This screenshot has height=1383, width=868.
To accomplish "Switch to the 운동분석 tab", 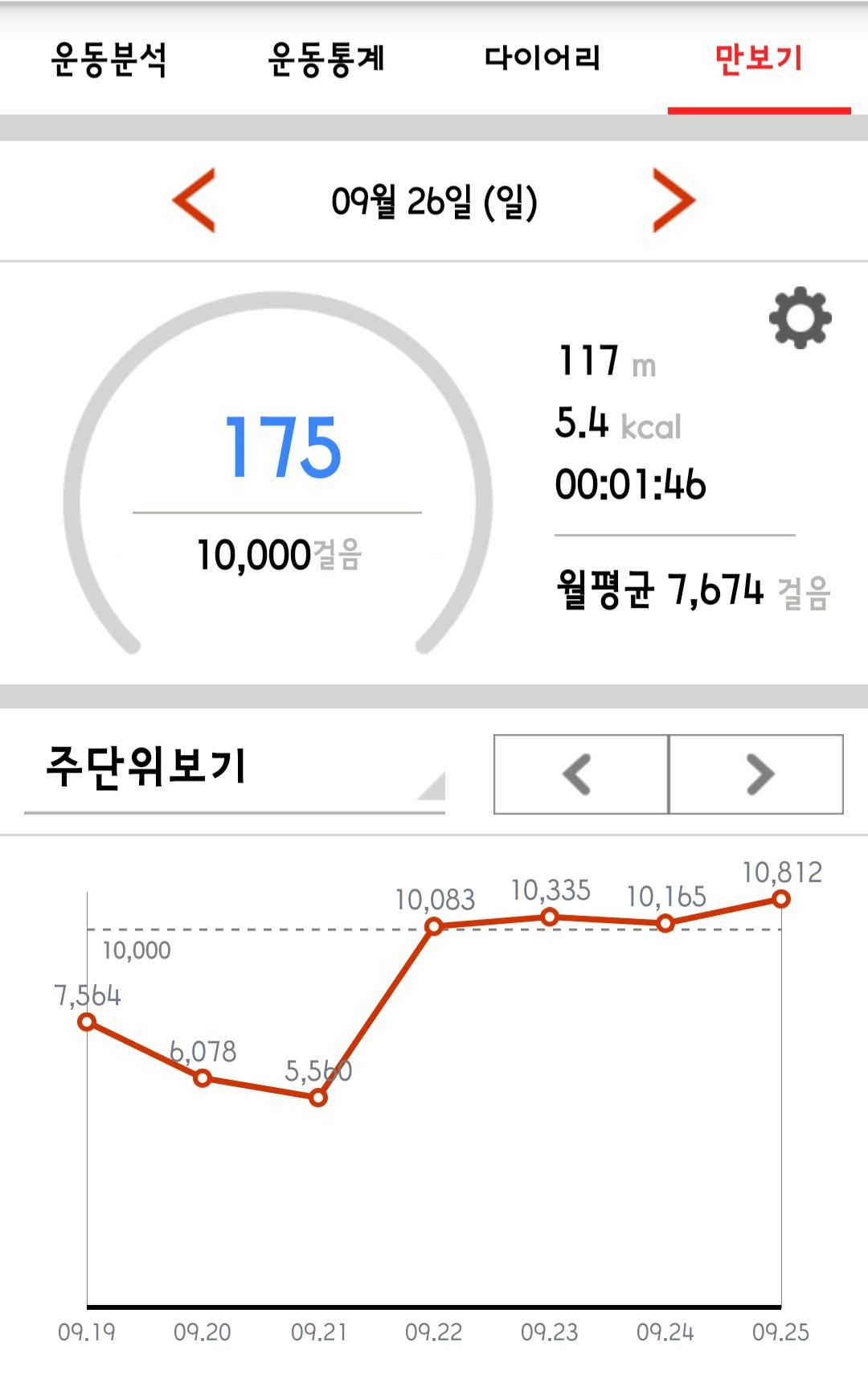I will pos(108,60).
